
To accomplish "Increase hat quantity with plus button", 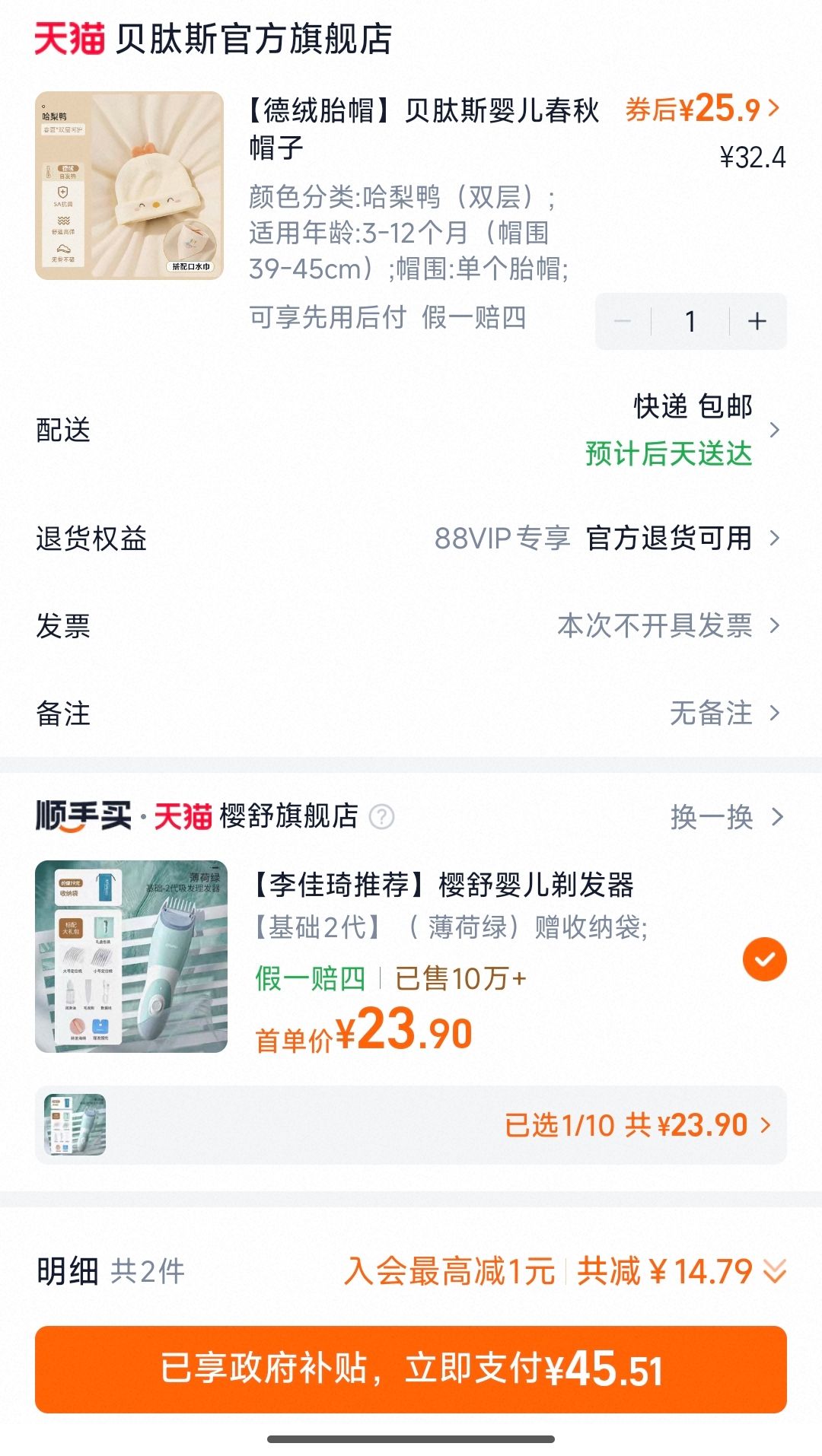I will 757,322.
